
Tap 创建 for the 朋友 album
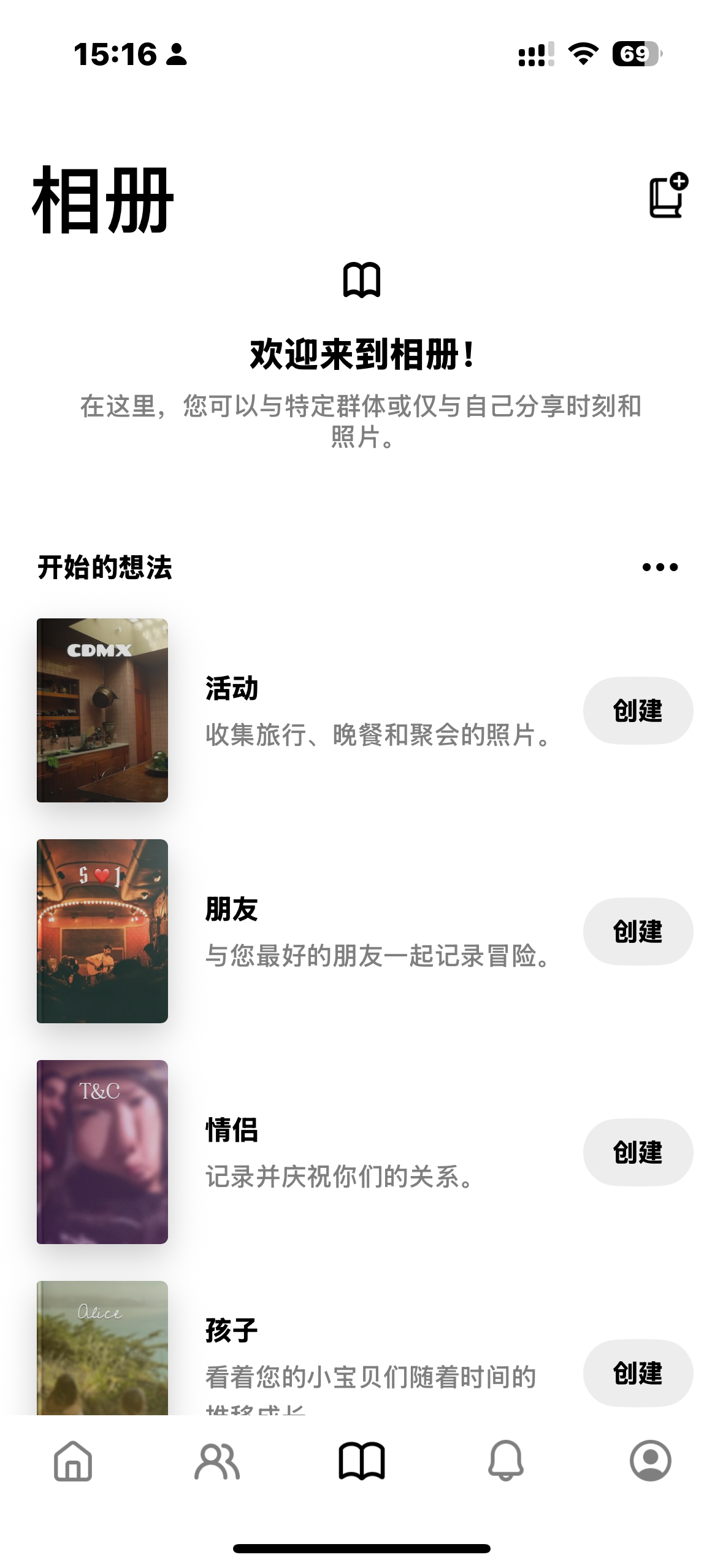638,931
